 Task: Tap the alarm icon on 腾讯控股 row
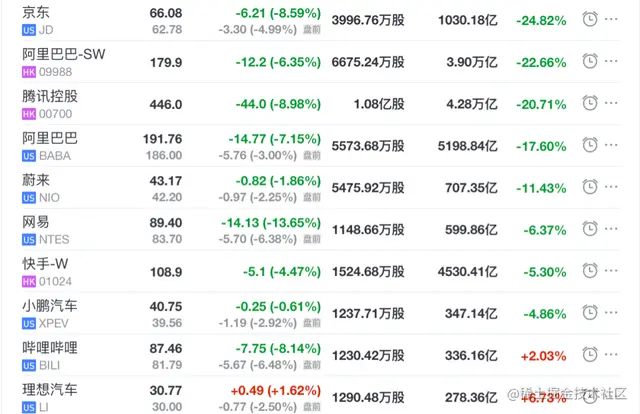coord(591,103)
